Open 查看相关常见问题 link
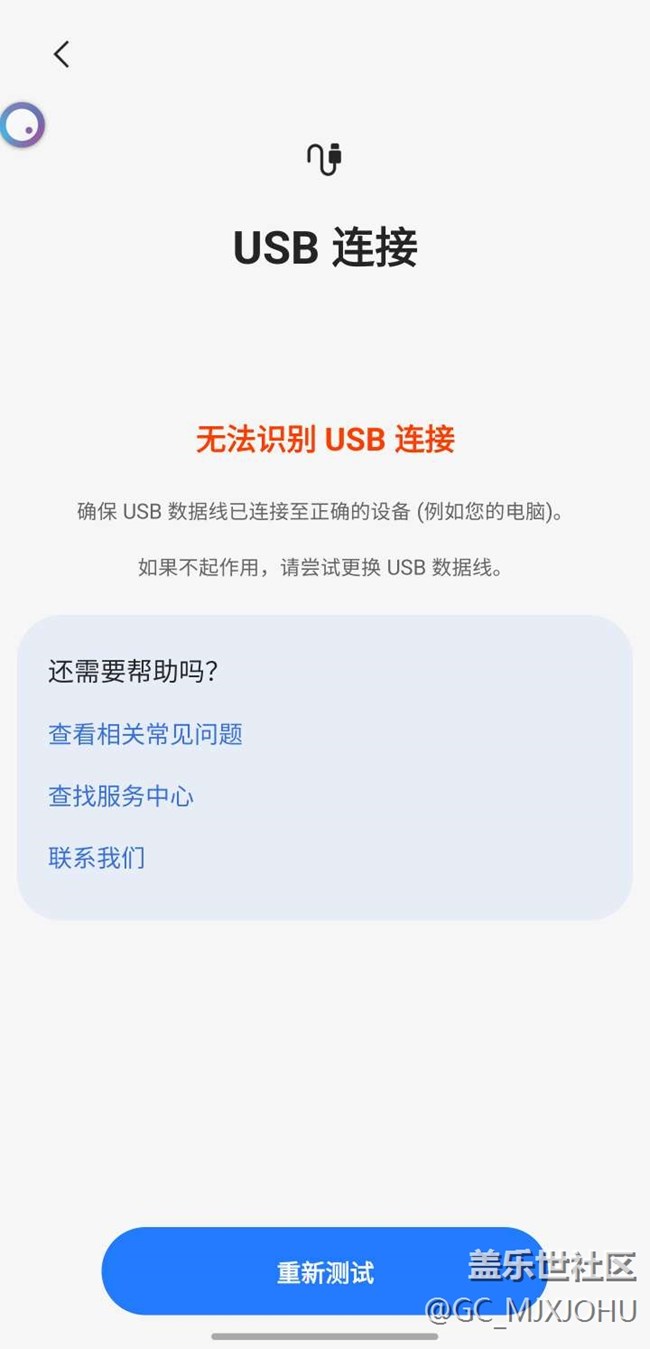Image resolution: width=650 pixels, height=1349 pixels. (146, 735)
